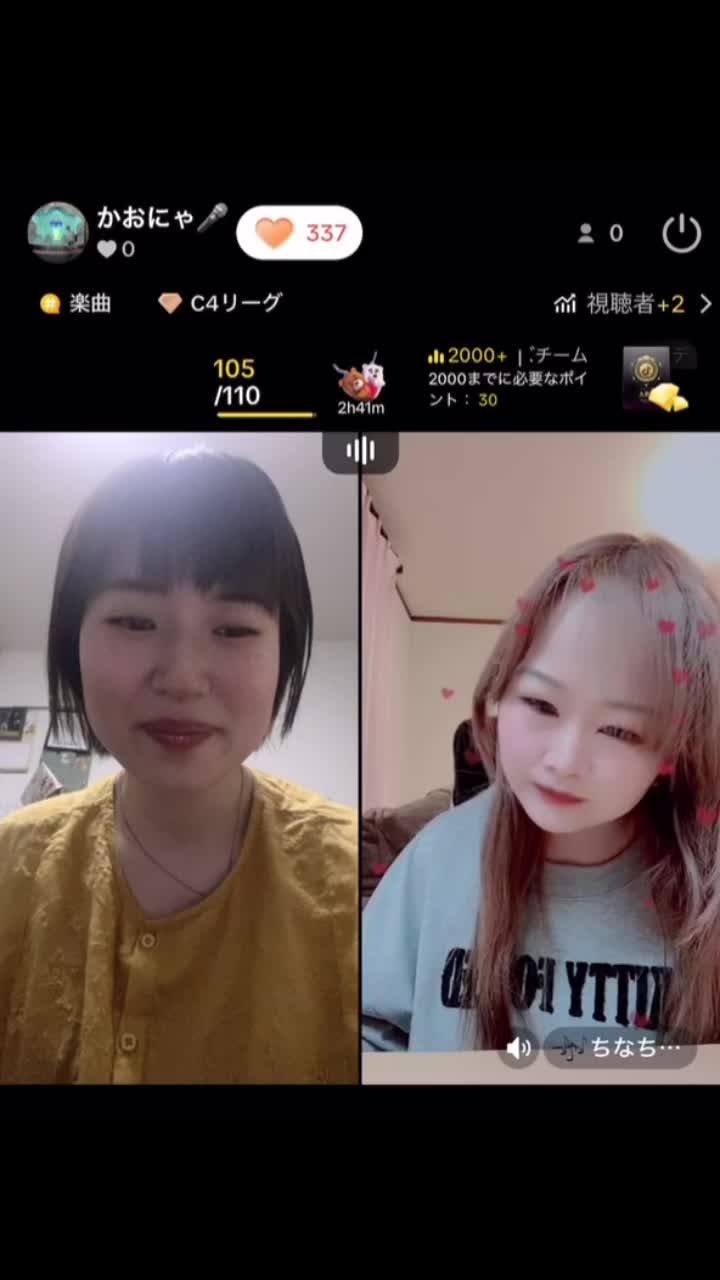Tap the power icon to end the stream
720x1280 pixels.
(681, 233)
